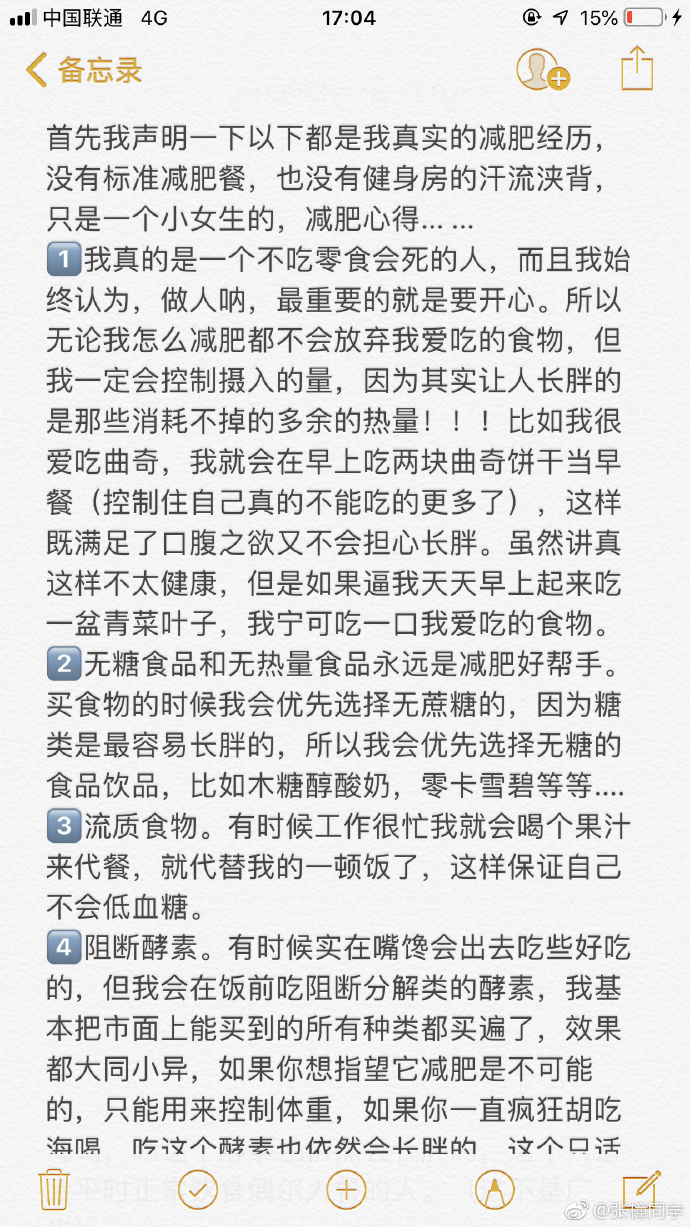Go back to 备忘录 notes list

point(84,70)
